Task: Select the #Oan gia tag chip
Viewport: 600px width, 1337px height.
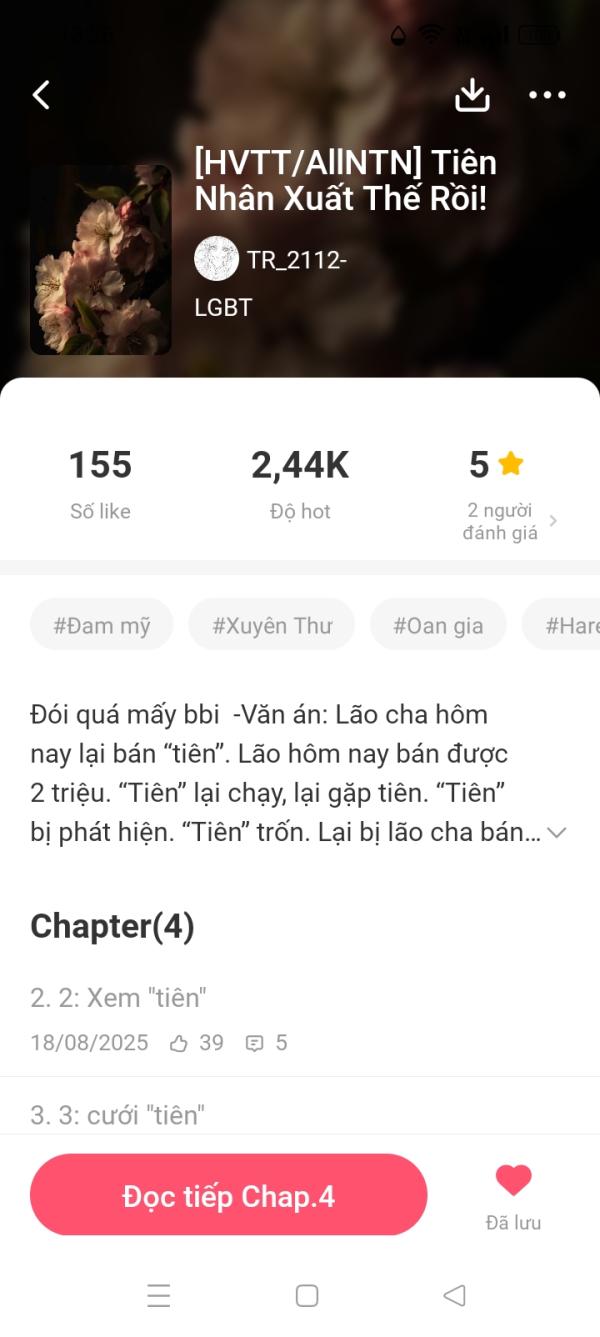Action: tap(438, 626)
